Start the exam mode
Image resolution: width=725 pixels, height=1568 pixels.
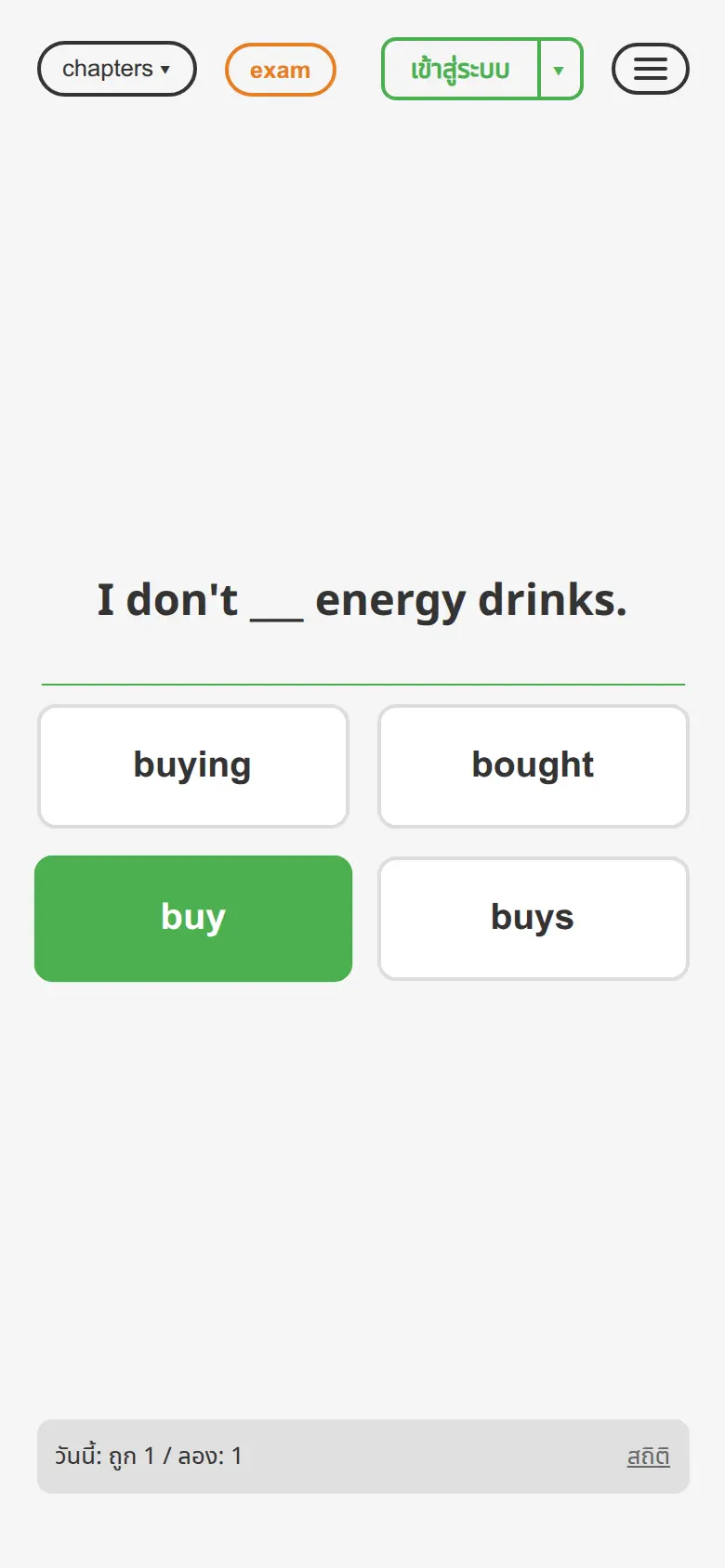click(x=280, y=70)
